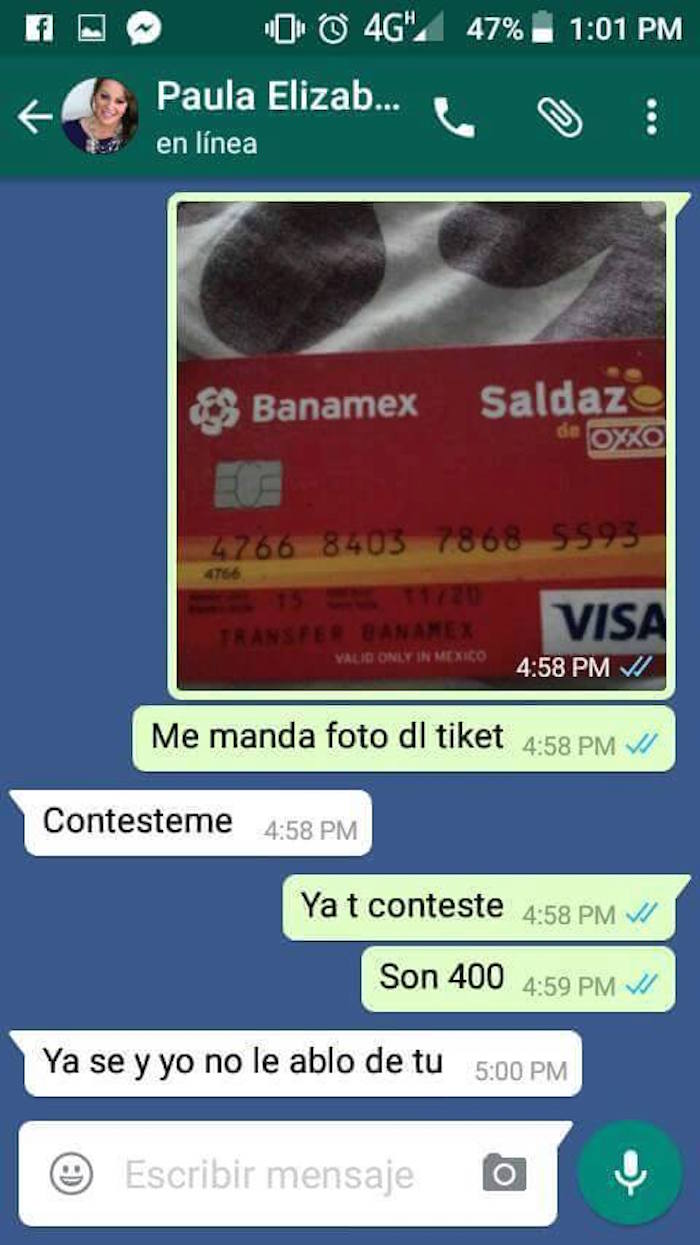Open Paula Elizab... contact info

point(278,116)
